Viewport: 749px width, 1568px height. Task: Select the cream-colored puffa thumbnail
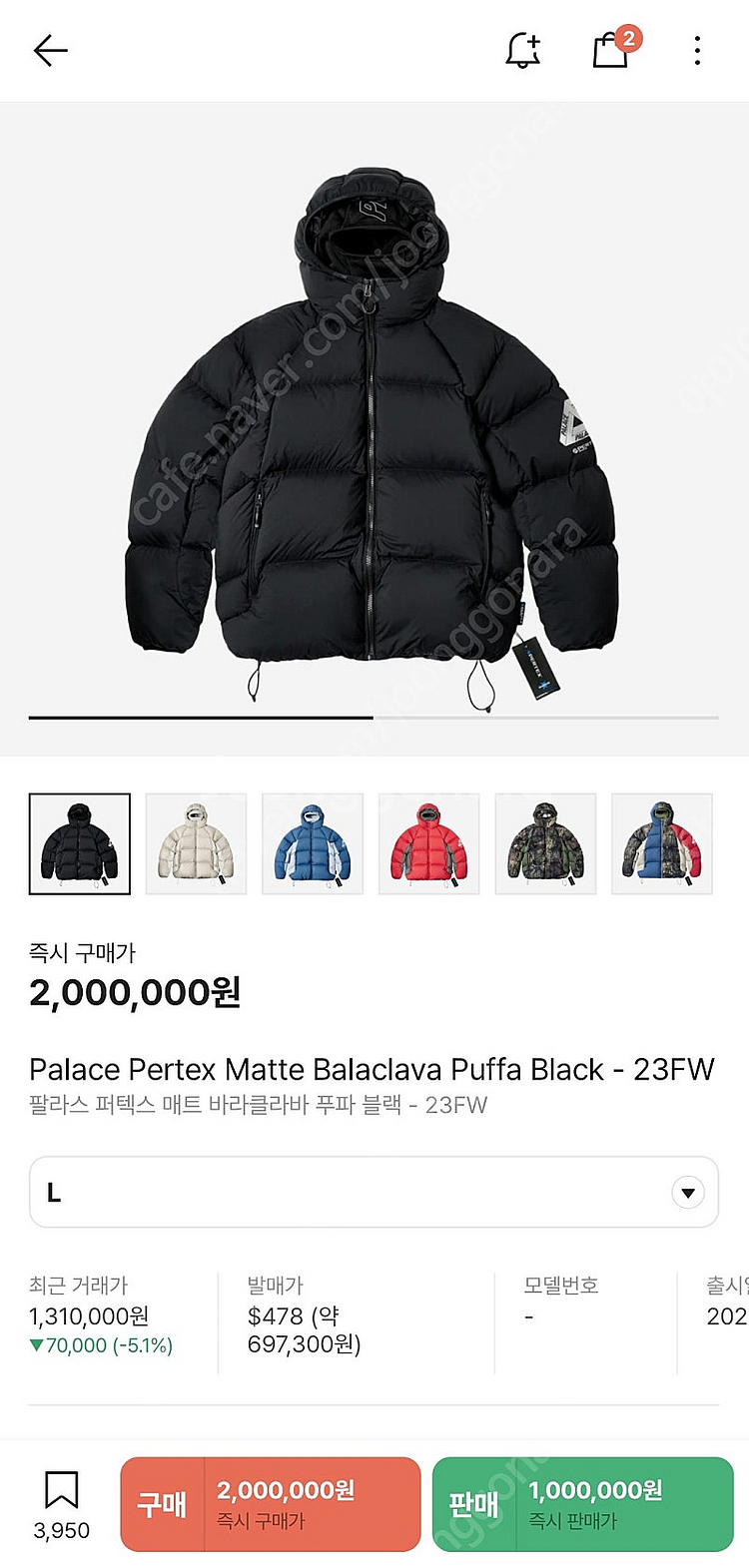click(196, 843)
